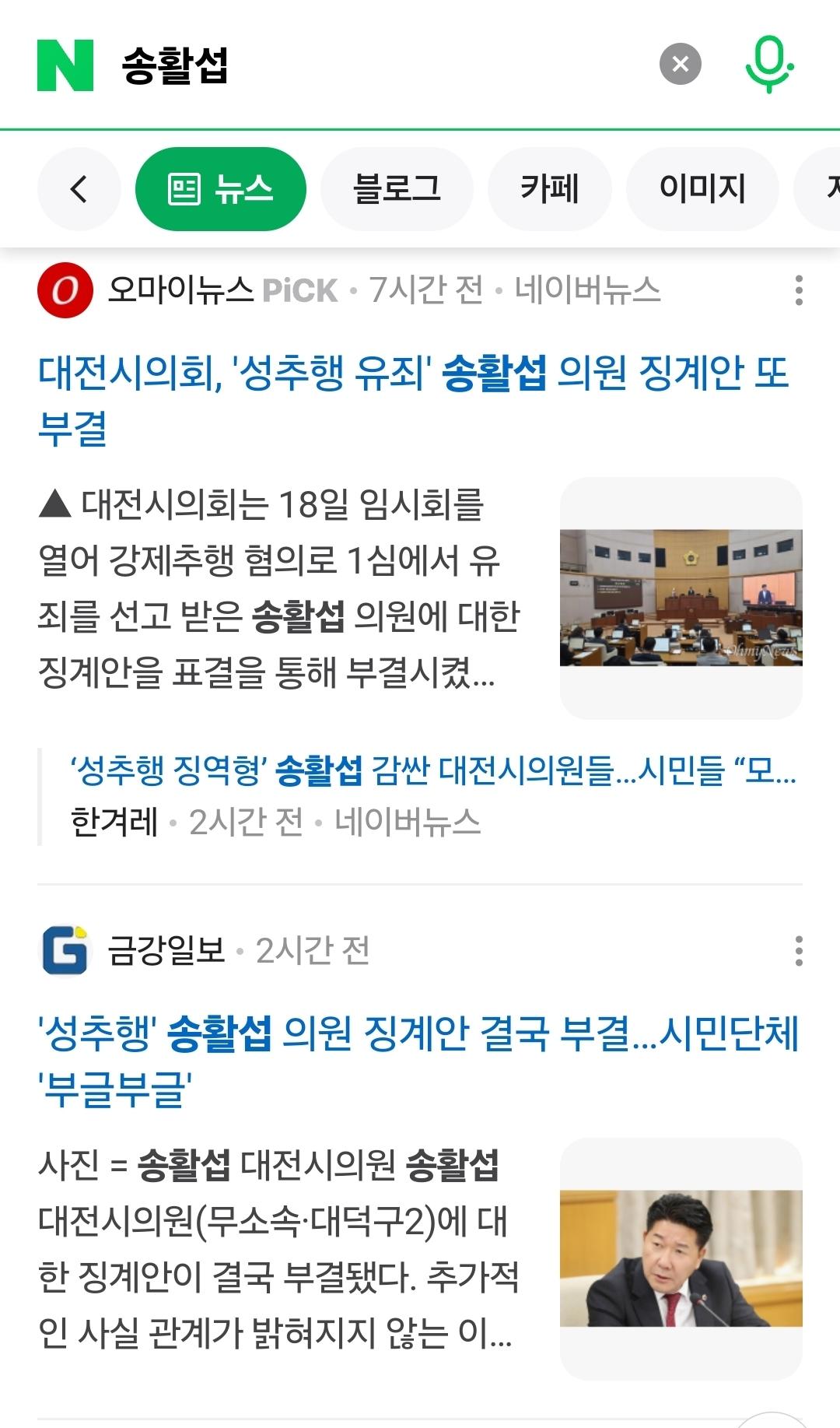Select the active 뉴스 tab
Viewport: 840px width, 1428px height.
point(221,188)
